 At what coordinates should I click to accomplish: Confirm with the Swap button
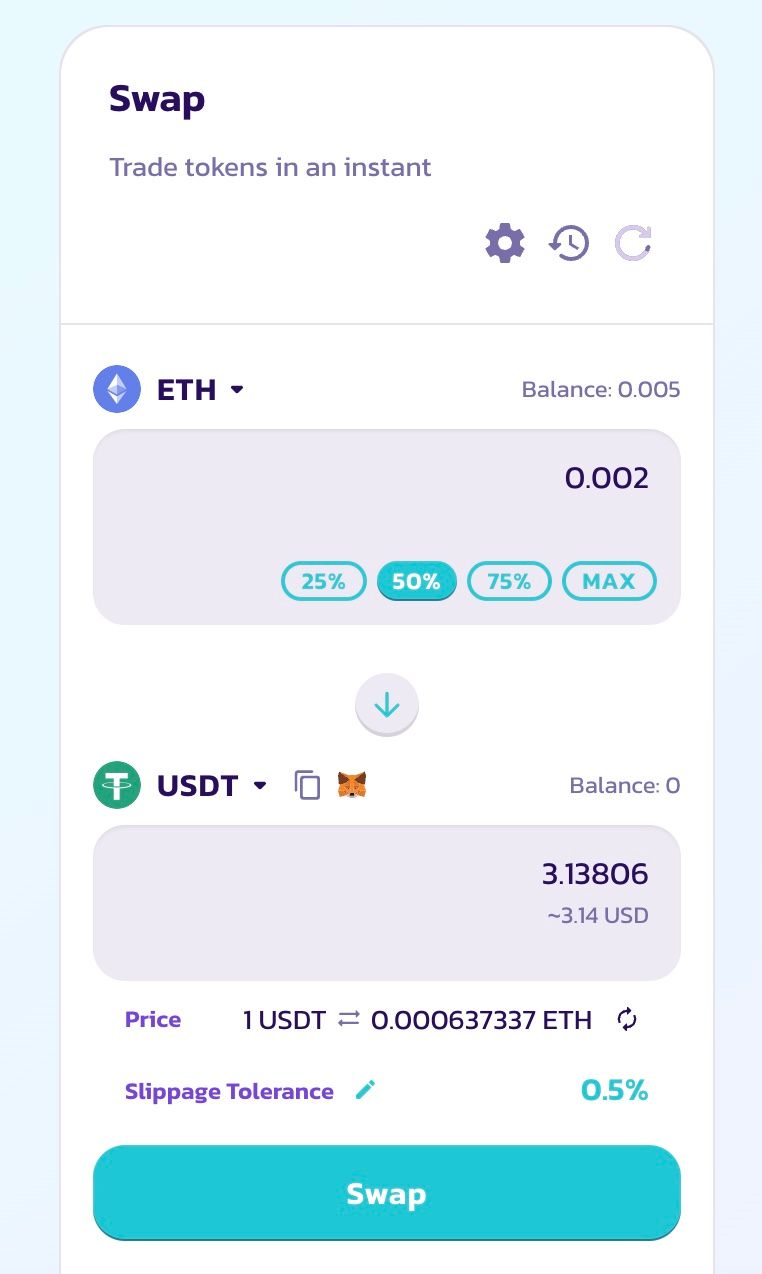pos(387,1193)
